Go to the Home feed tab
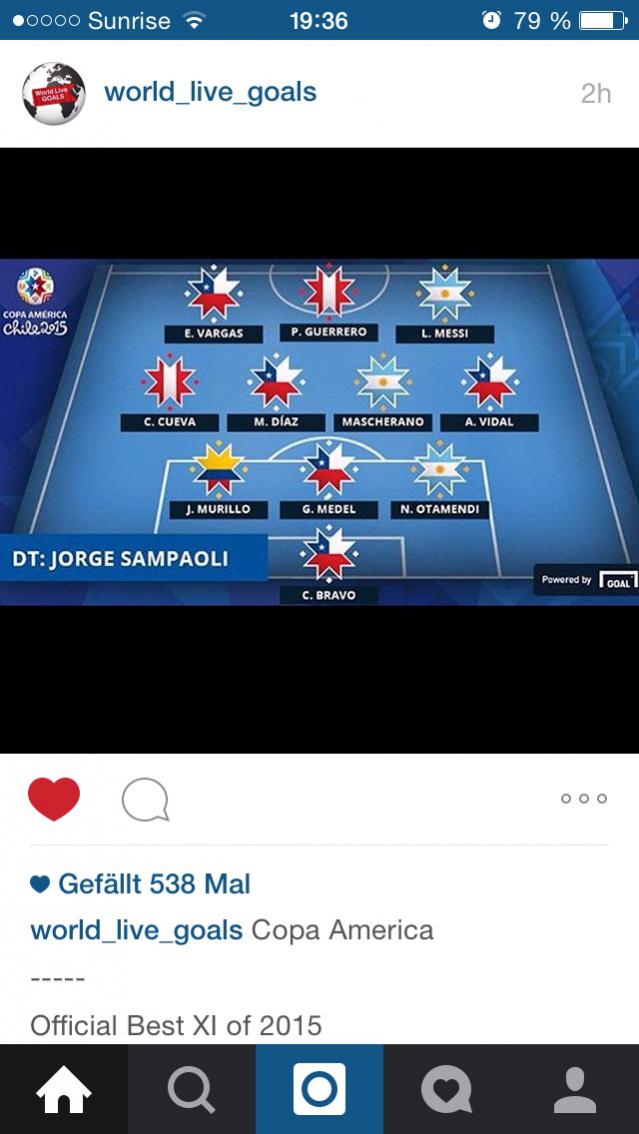 click(x=64, y=1089)
